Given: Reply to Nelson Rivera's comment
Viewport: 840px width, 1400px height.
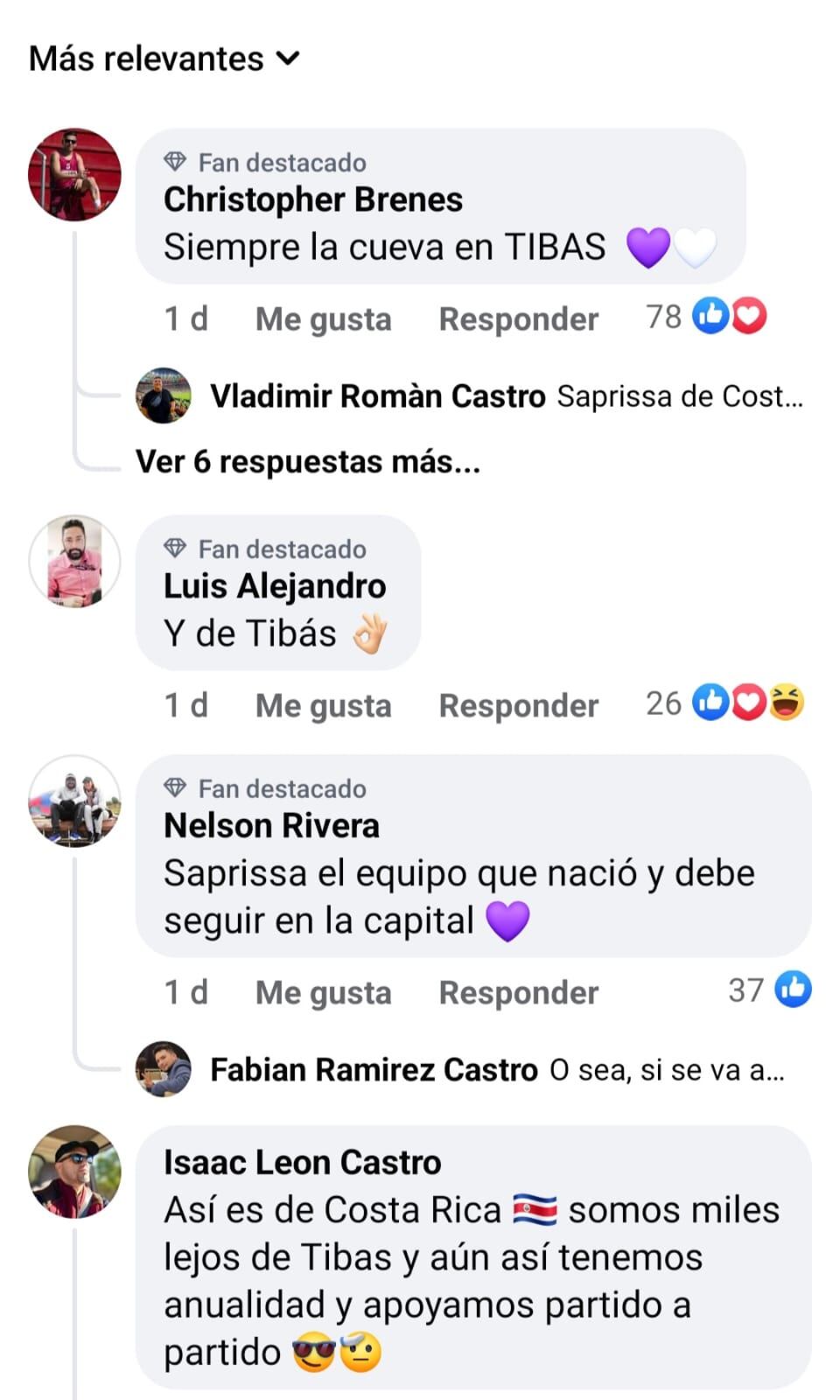Looking at the screenshot, I should [518, 993].
